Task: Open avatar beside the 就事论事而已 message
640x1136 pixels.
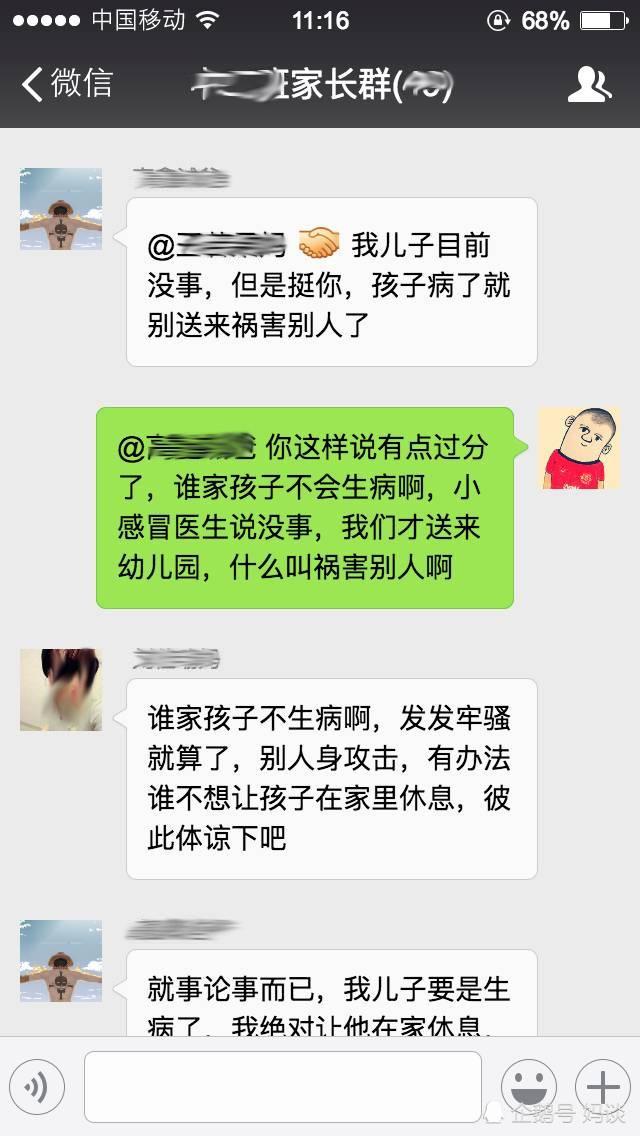Action: click(61, 961)
